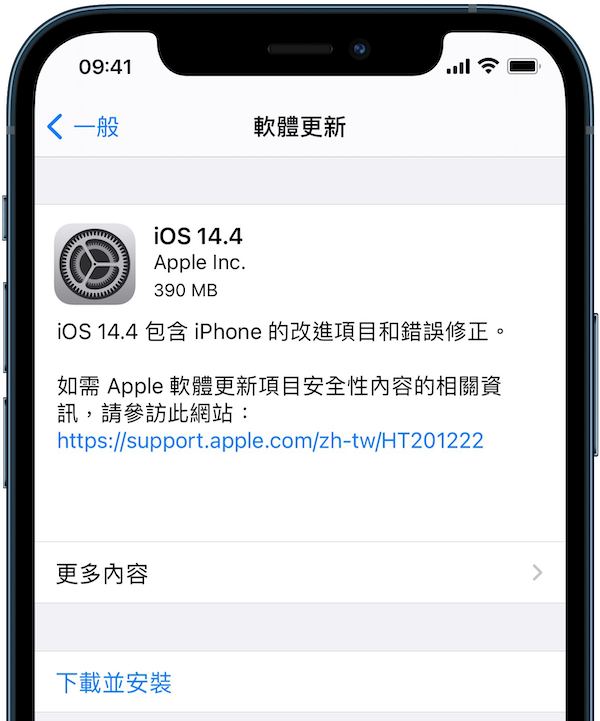Image resolution: width=600 pixels, height=721 pixels.
Task: Go back to 一般 settings
Action: [x=83, y=127]
